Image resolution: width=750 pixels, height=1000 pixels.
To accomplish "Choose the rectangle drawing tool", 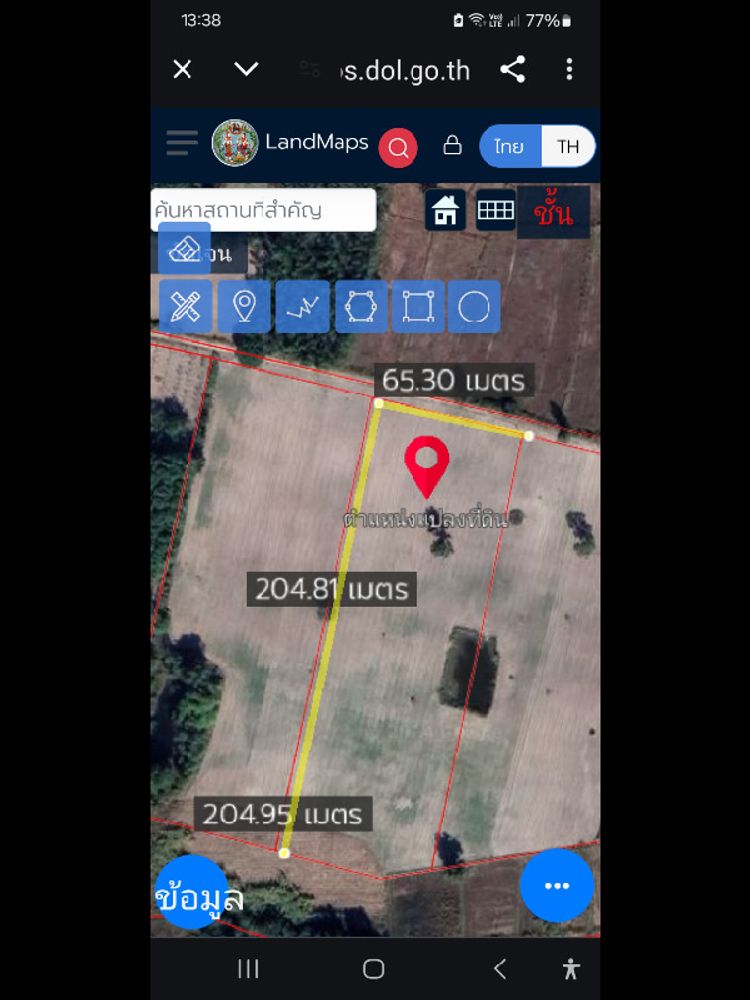I will pyautogui.click(x=417, y=306).
